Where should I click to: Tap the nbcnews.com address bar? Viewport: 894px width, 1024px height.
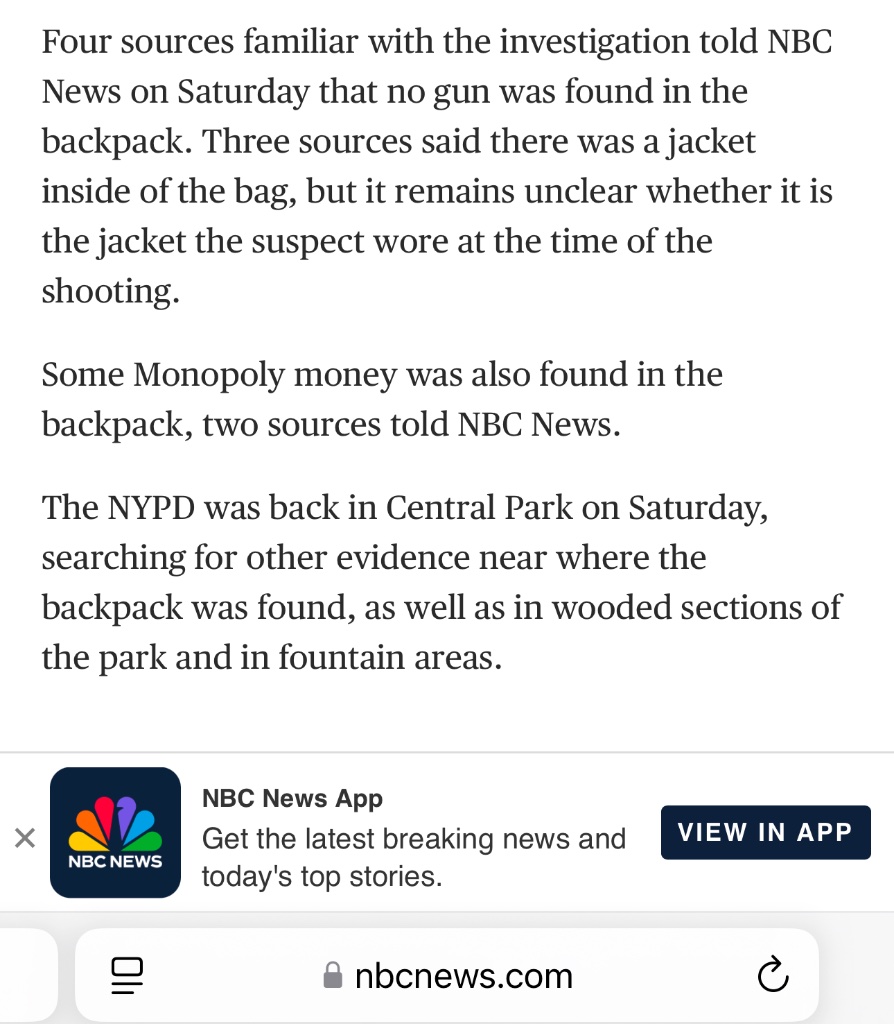tap(448, 975)
